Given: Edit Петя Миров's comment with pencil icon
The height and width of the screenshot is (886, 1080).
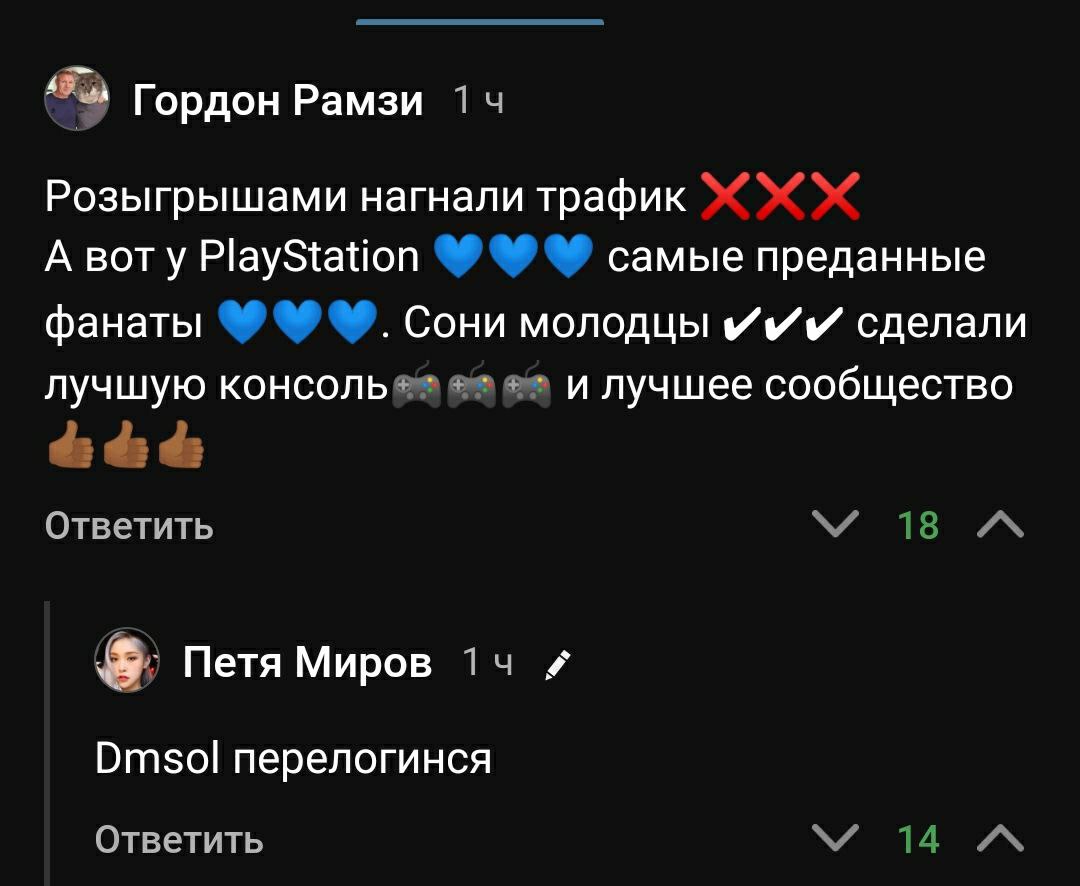Looking at the screenshot, I should point(558,663).
